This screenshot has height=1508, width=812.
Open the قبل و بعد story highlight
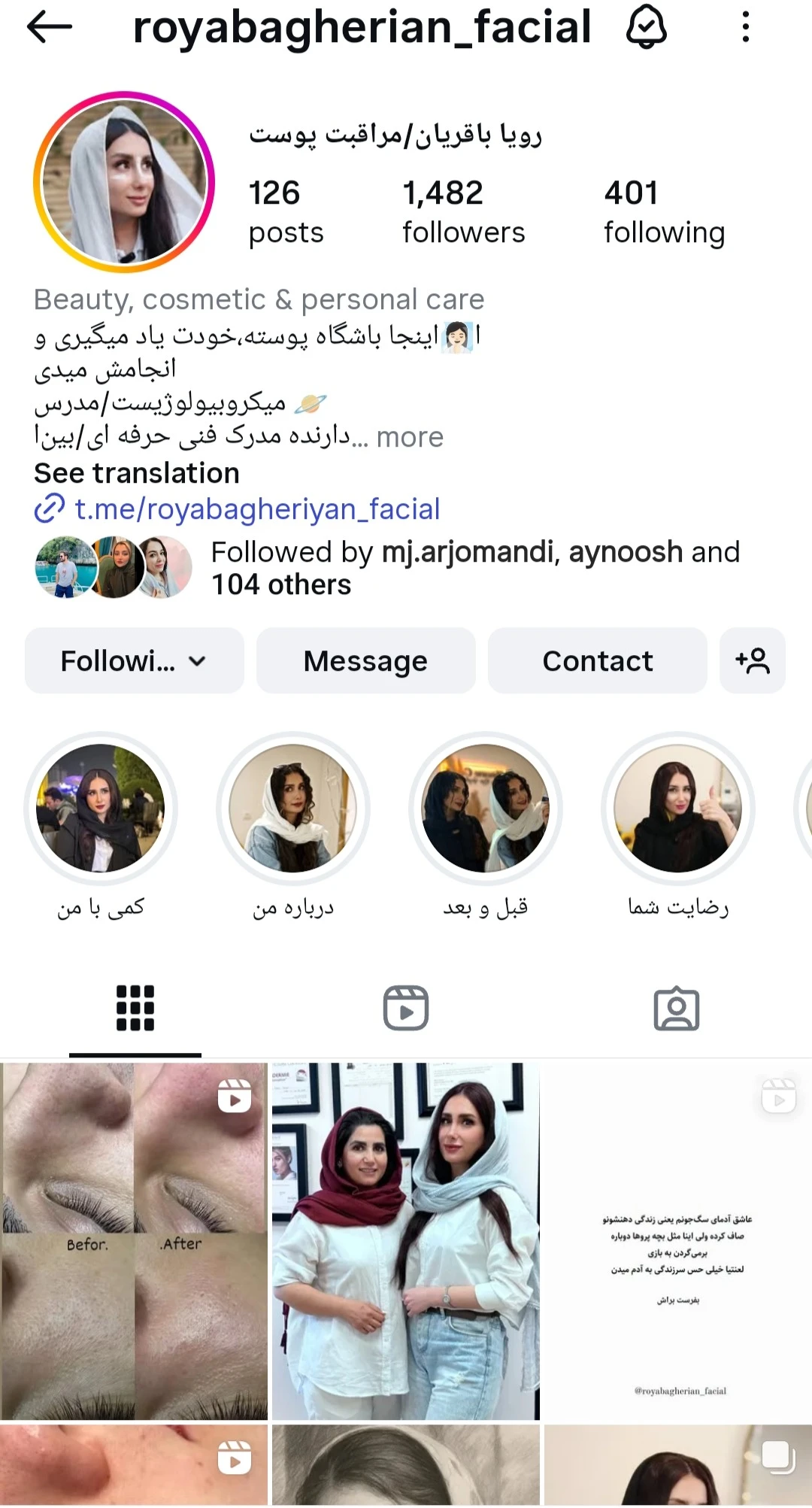(x=486, y=809)
